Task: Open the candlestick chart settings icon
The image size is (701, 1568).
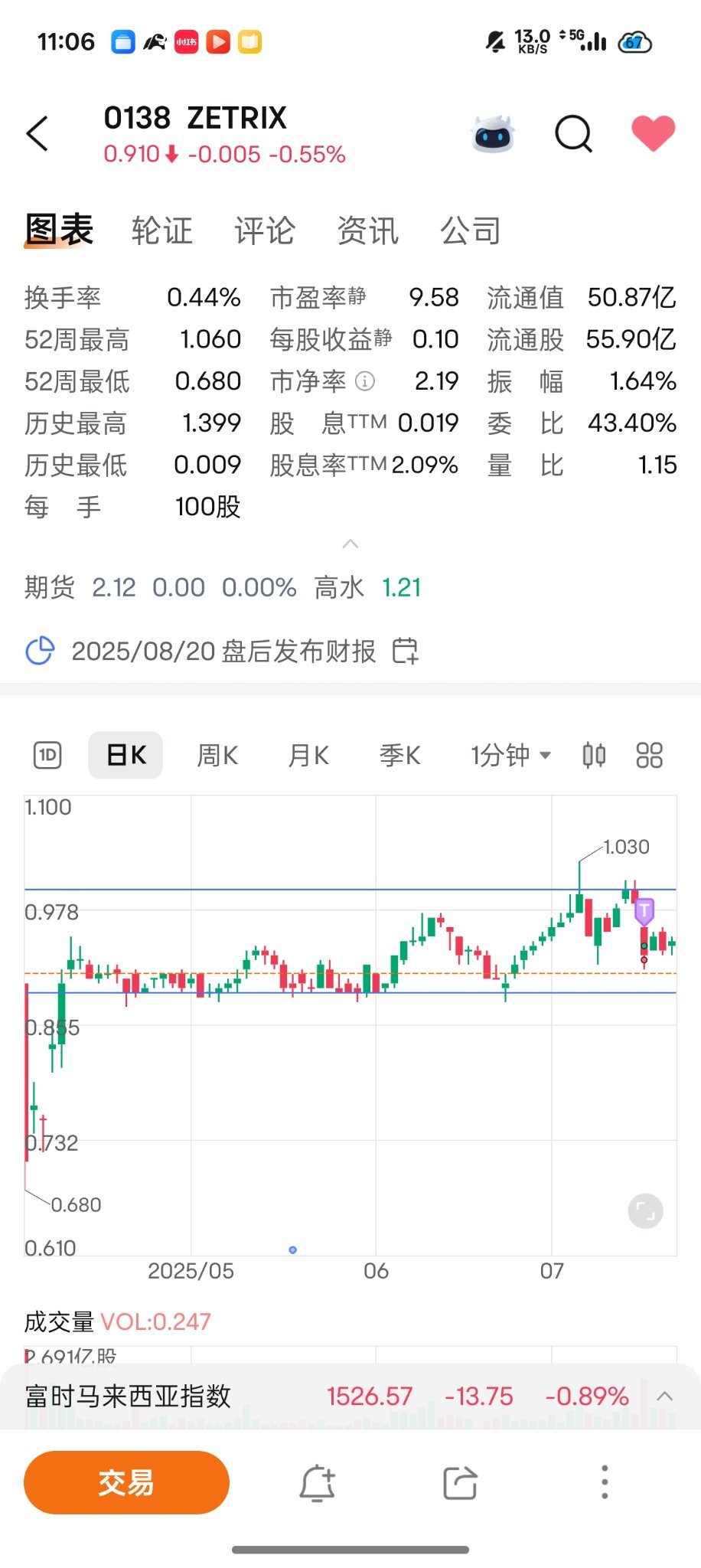Action: click(x=594, y=756)
